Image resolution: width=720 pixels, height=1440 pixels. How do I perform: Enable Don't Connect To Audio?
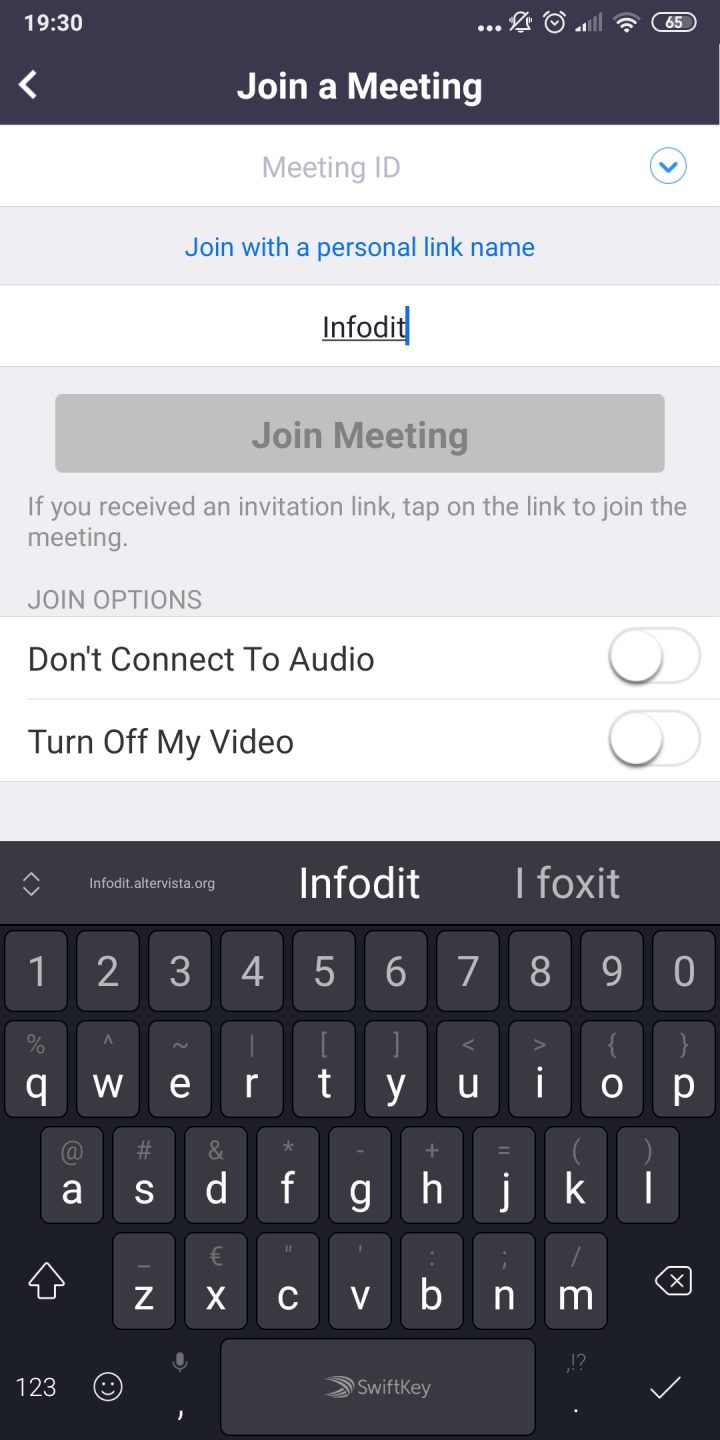(x=653, y=658)
